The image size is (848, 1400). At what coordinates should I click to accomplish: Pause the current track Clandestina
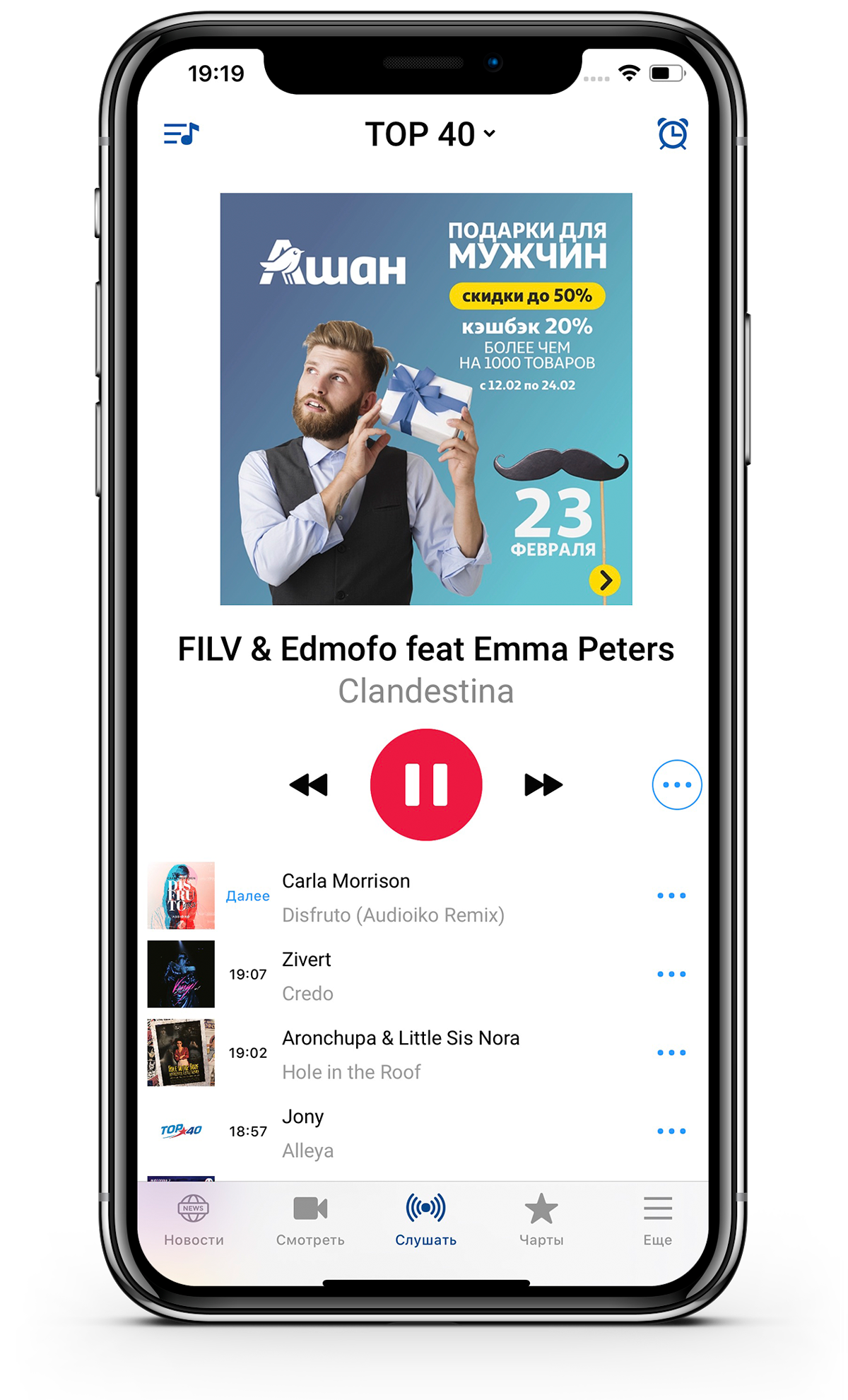[426, 784]
